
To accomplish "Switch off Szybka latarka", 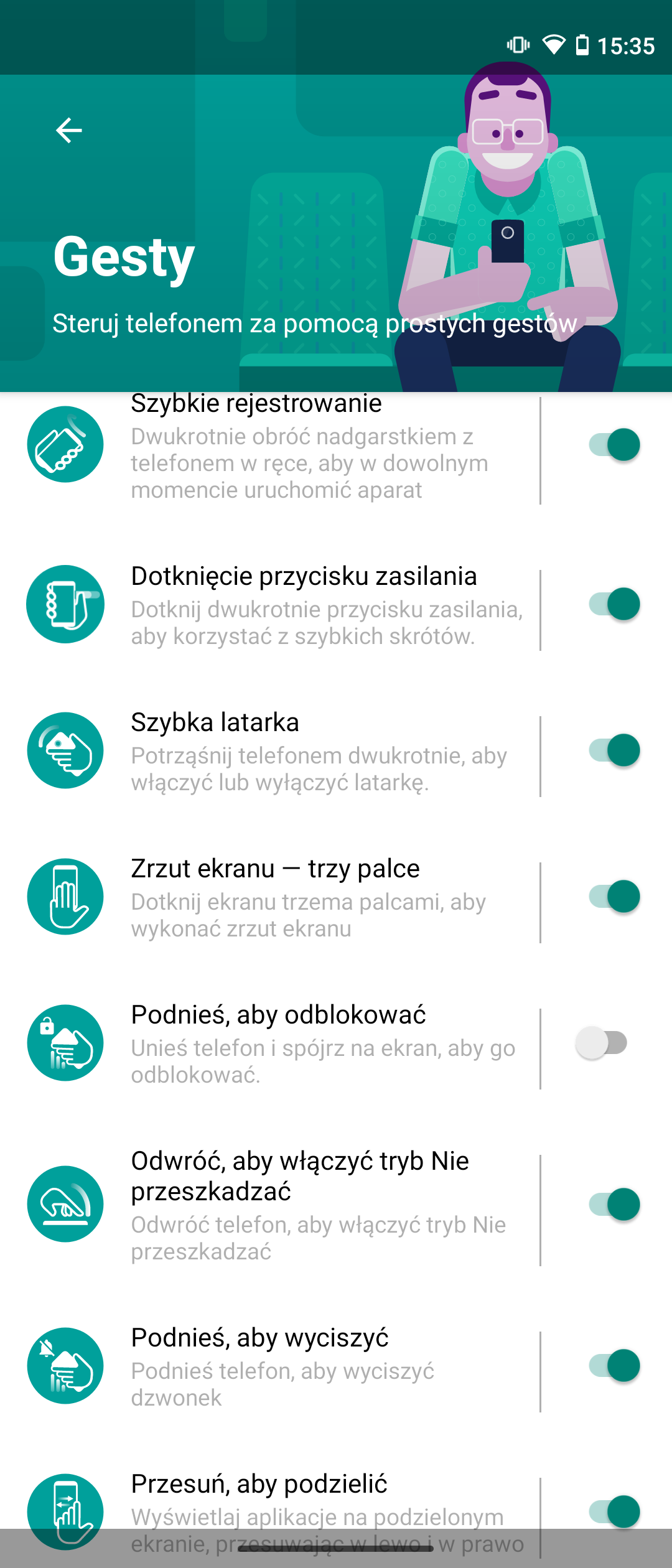I will point(614,750).
